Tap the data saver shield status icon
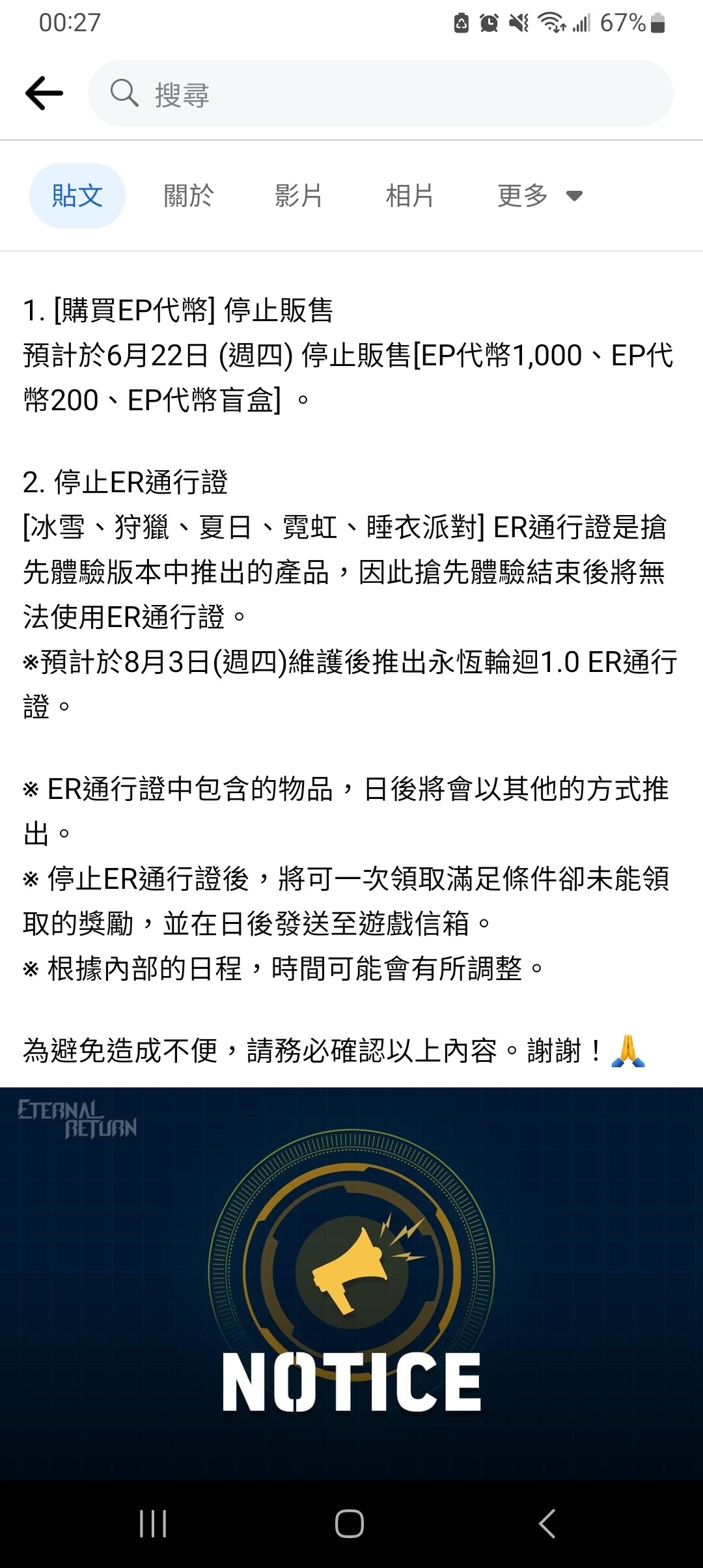The width and height of the screenshot is (703, 1568). click(x=460, y=23)
